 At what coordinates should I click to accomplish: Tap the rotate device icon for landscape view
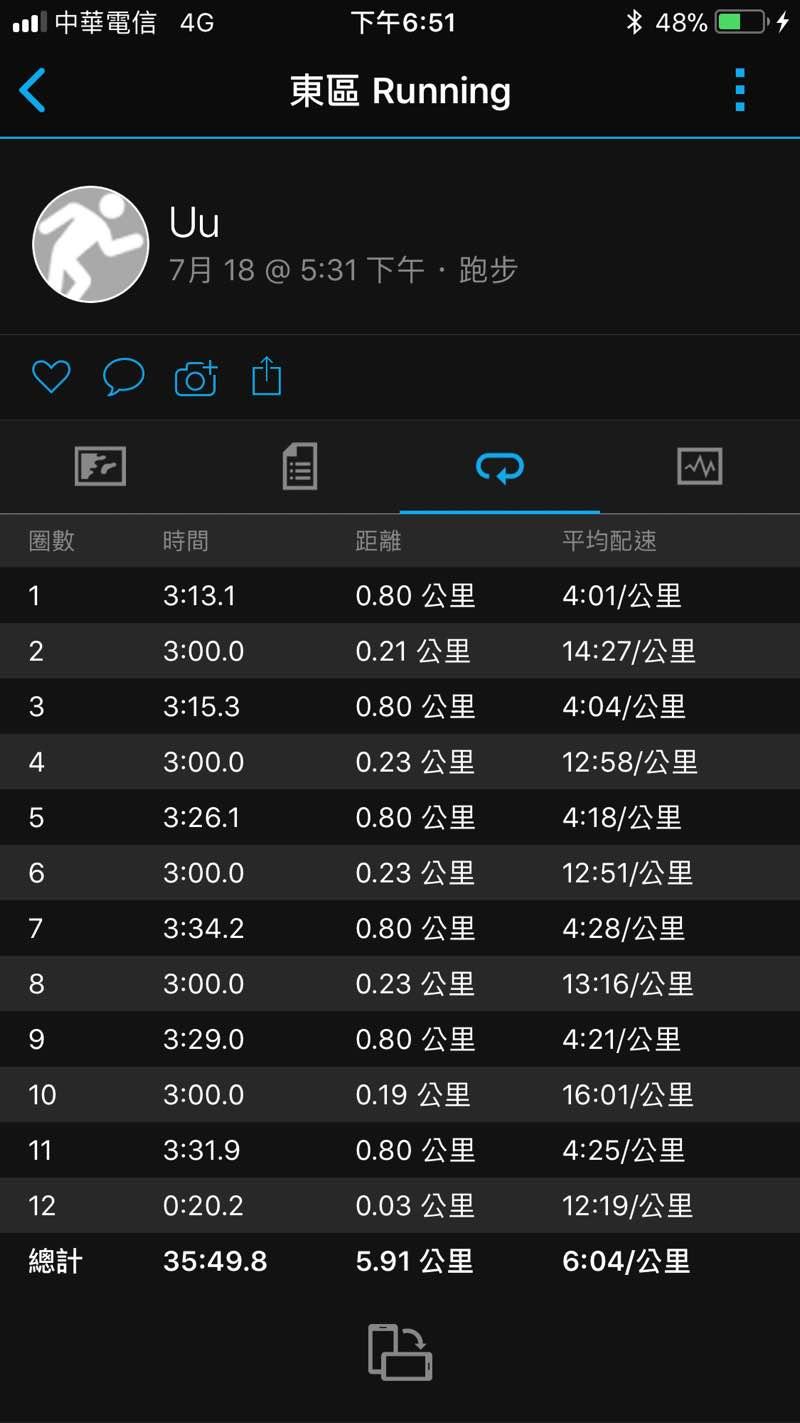coord(400,1352)
